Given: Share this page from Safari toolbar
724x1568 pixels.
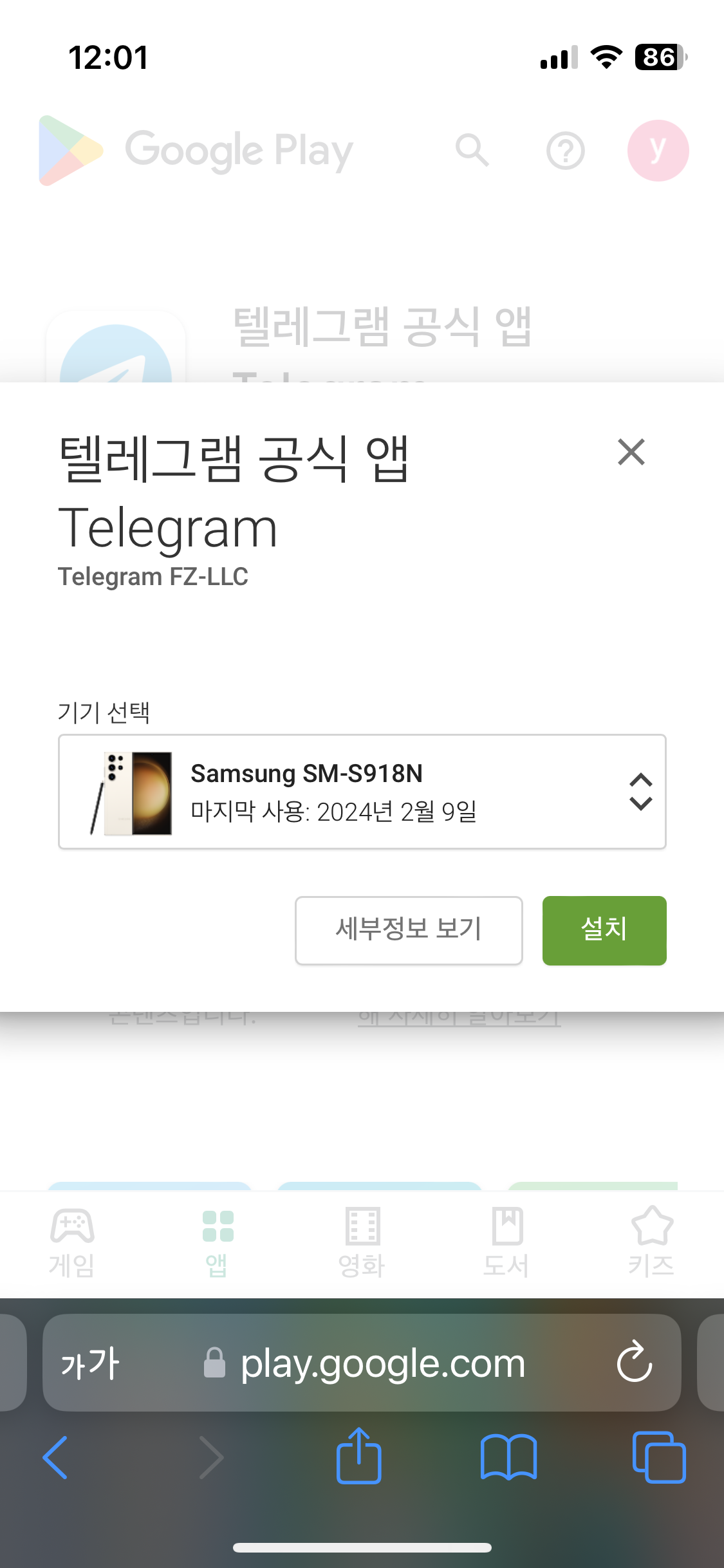Looking at the screenshot, I should point(359,1455).
